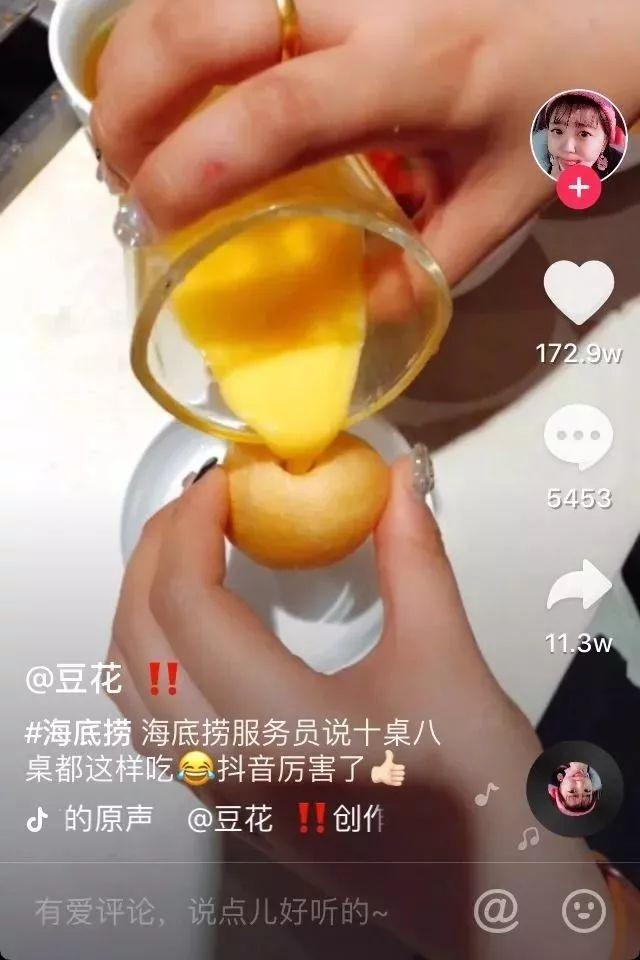Viewport: 640px width, 960px height.
Task: Like this video with the heart
Action: point(578,293)
